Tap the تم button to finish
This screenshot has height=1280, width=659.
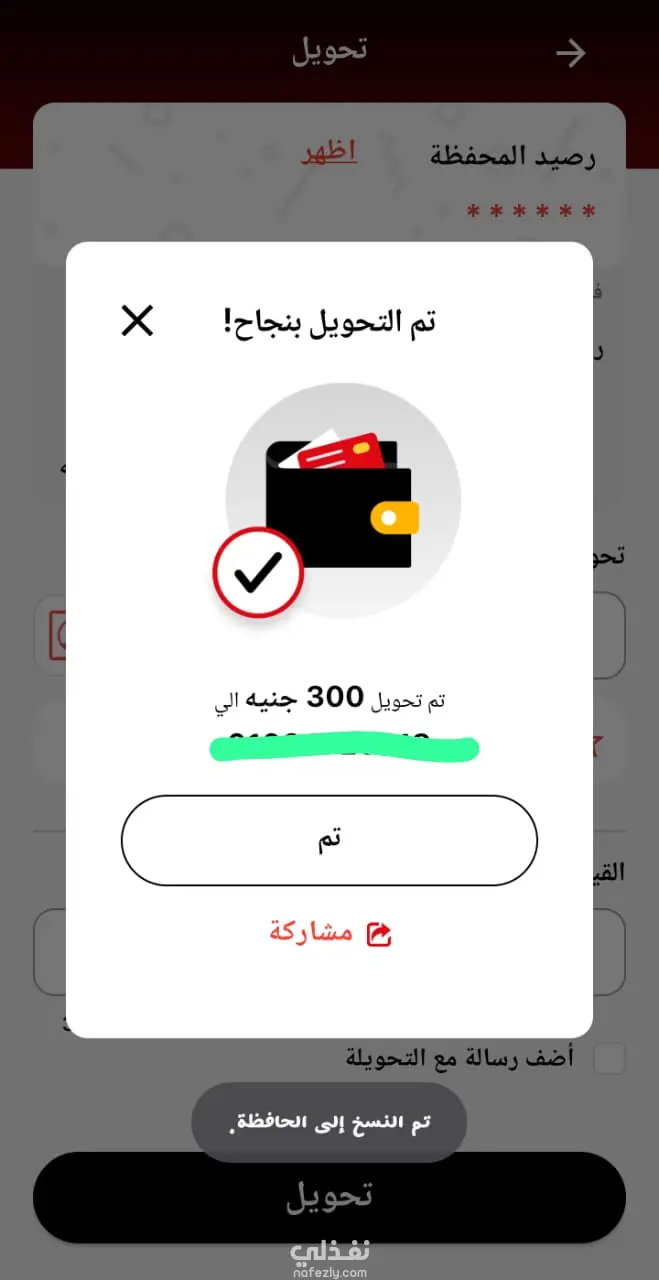point(329,840)
